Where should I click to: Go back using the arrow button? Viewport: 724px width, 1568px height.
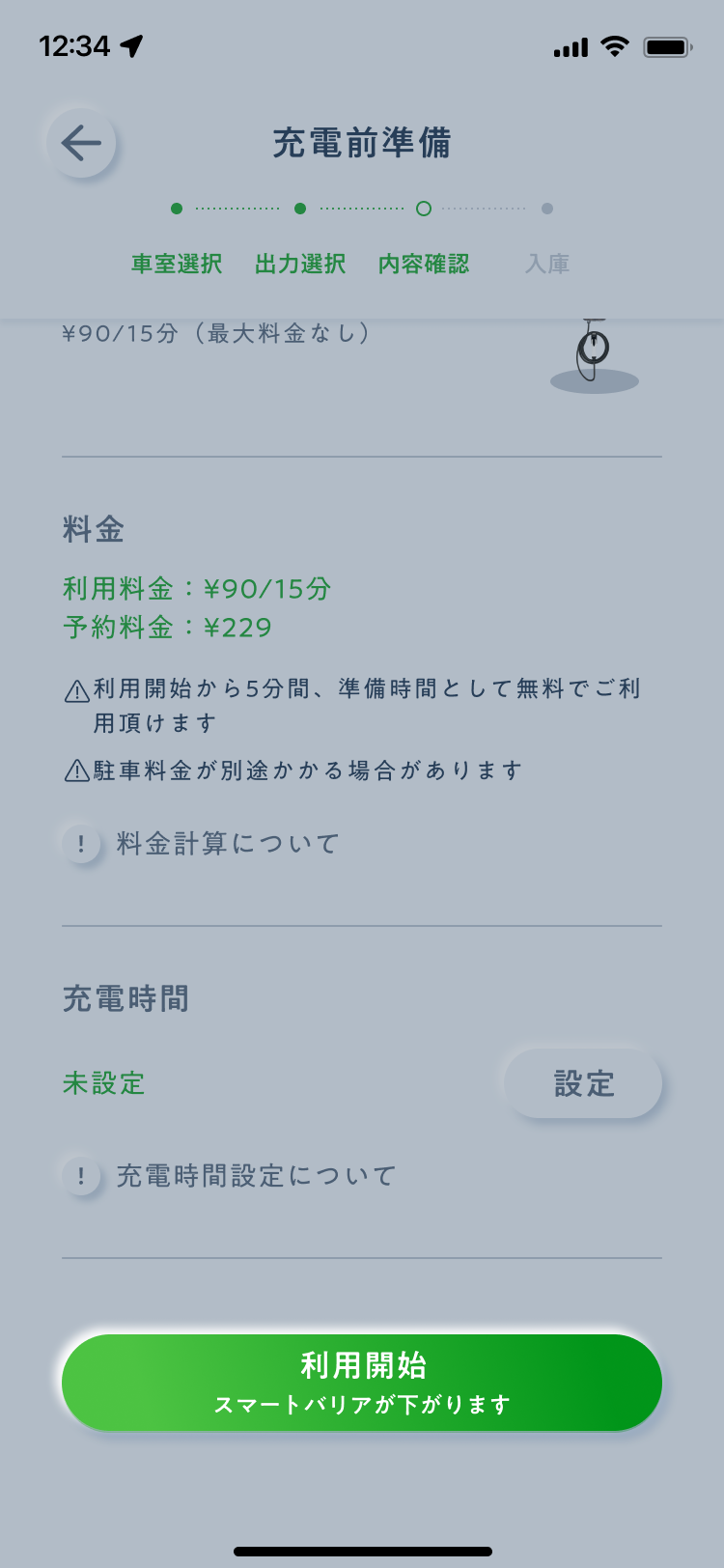(81, 144)
